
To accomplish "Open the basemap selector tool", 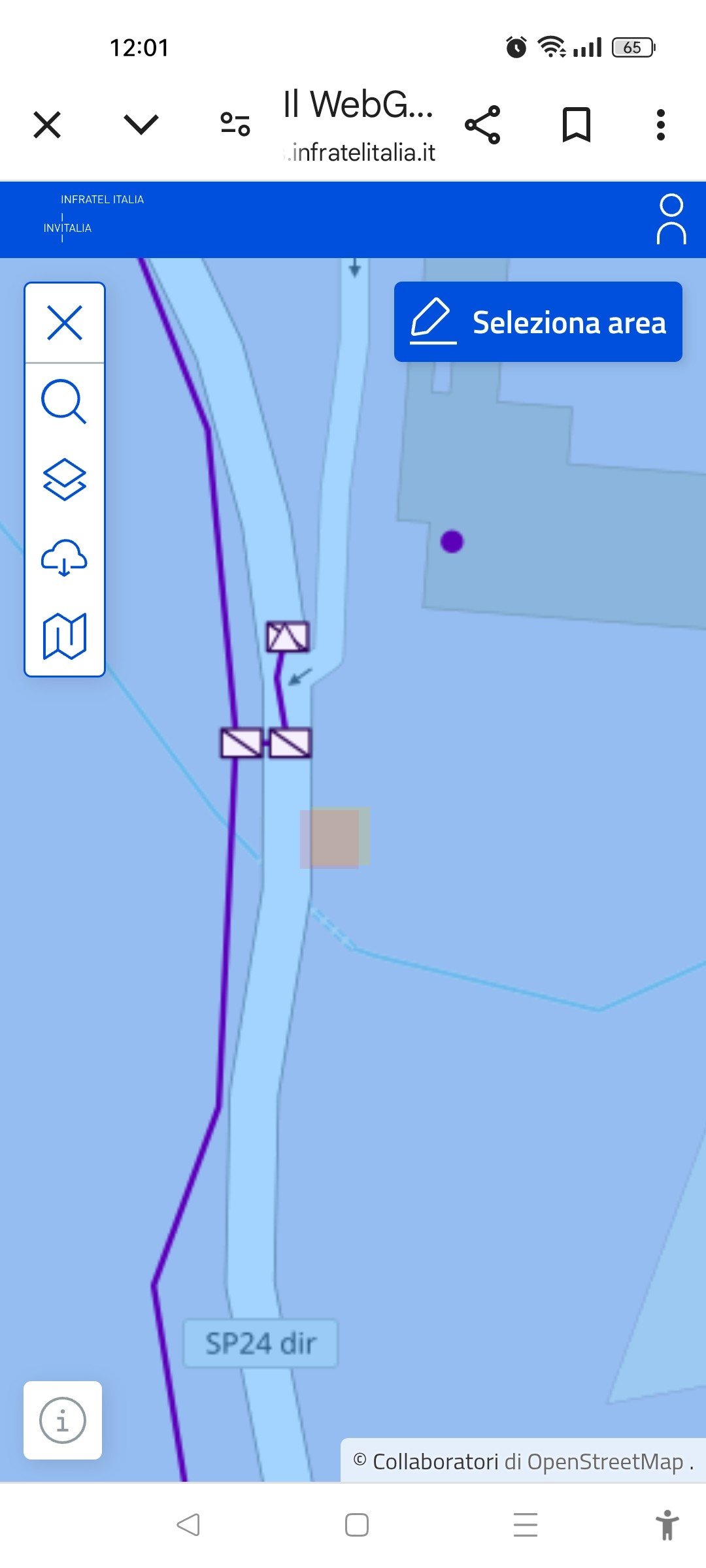I will point(64,636).
